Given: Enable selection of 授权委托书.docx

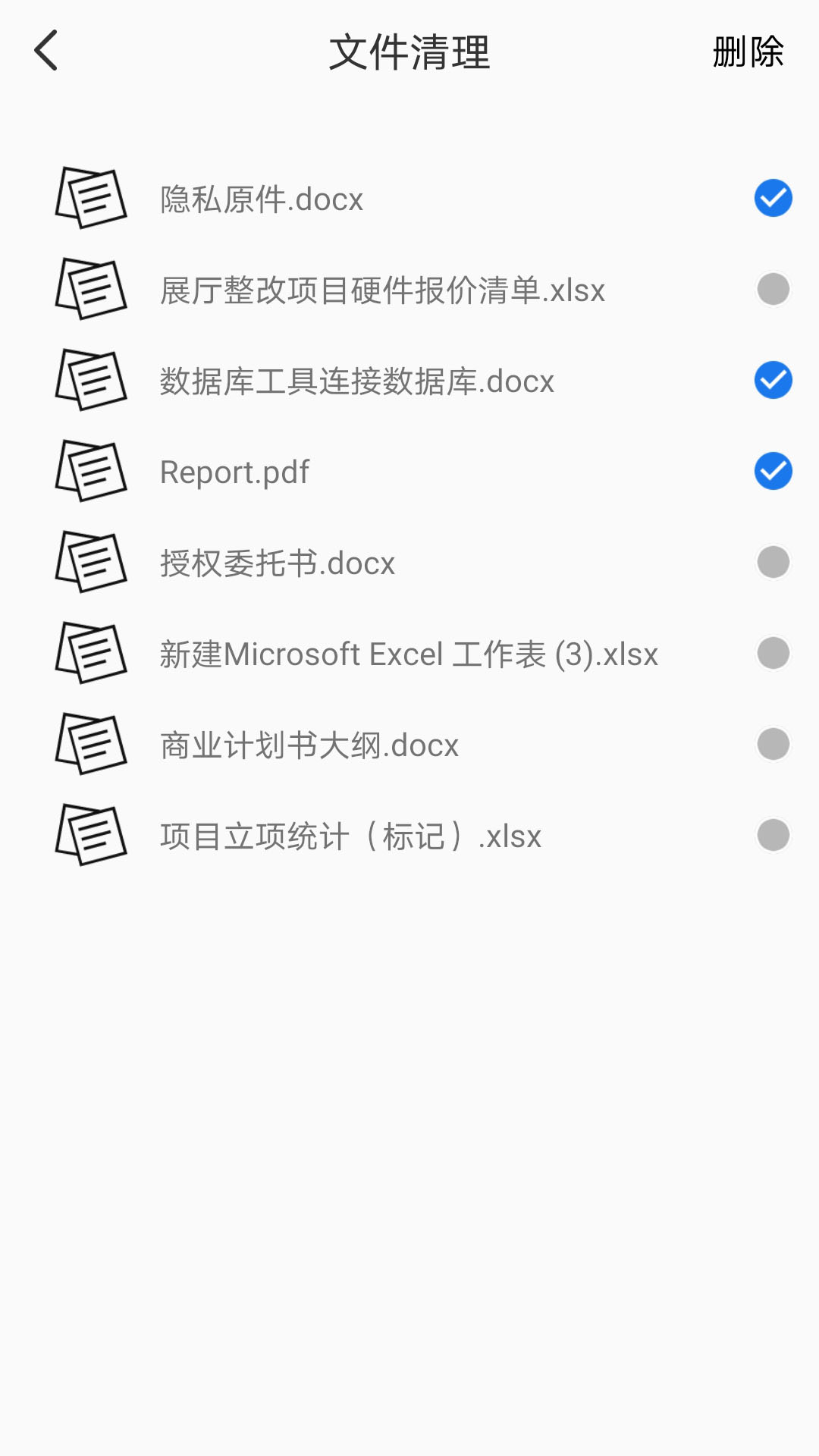Looking at the screenshot, I should point(773,562).
